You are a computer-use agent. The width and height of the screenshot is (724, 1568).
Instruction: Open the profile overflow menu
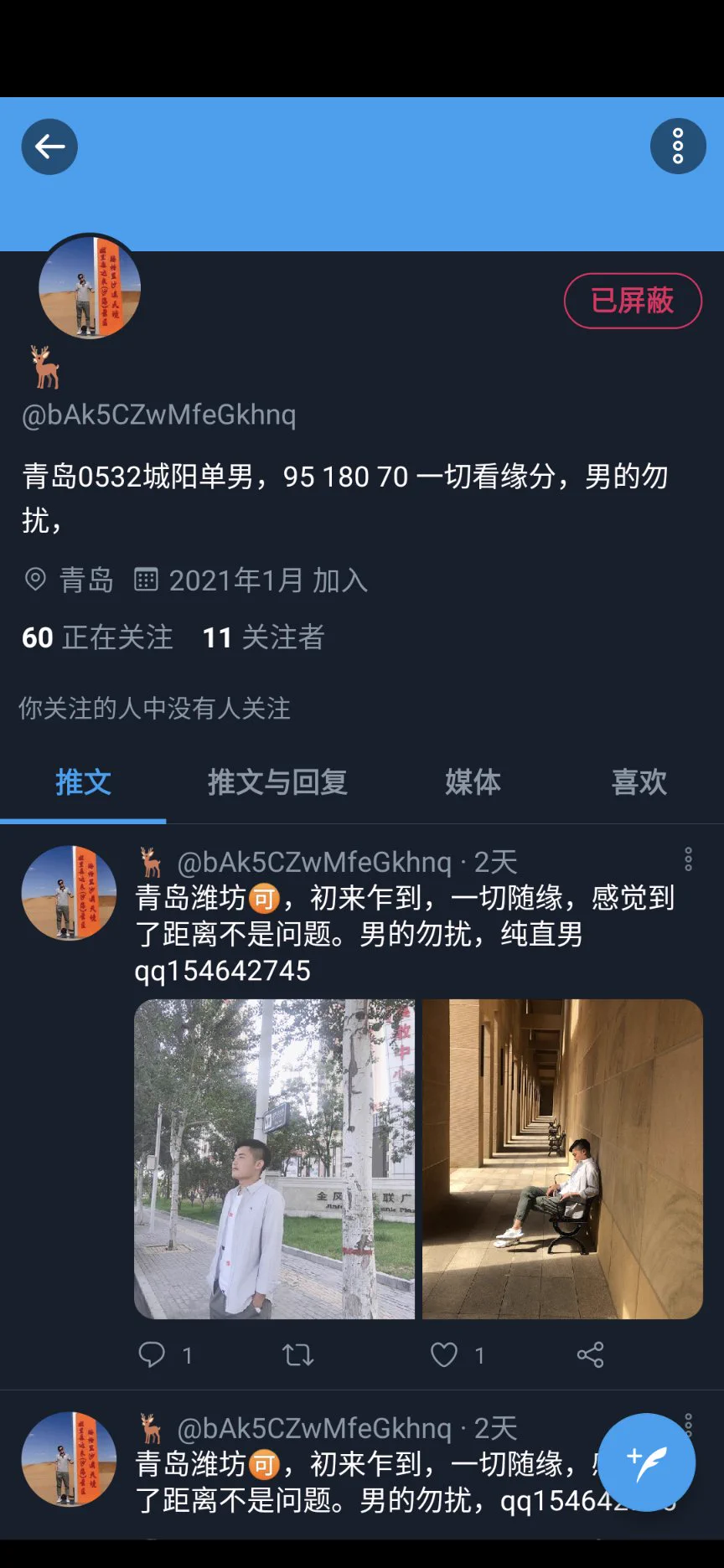(x=678, y=147)
